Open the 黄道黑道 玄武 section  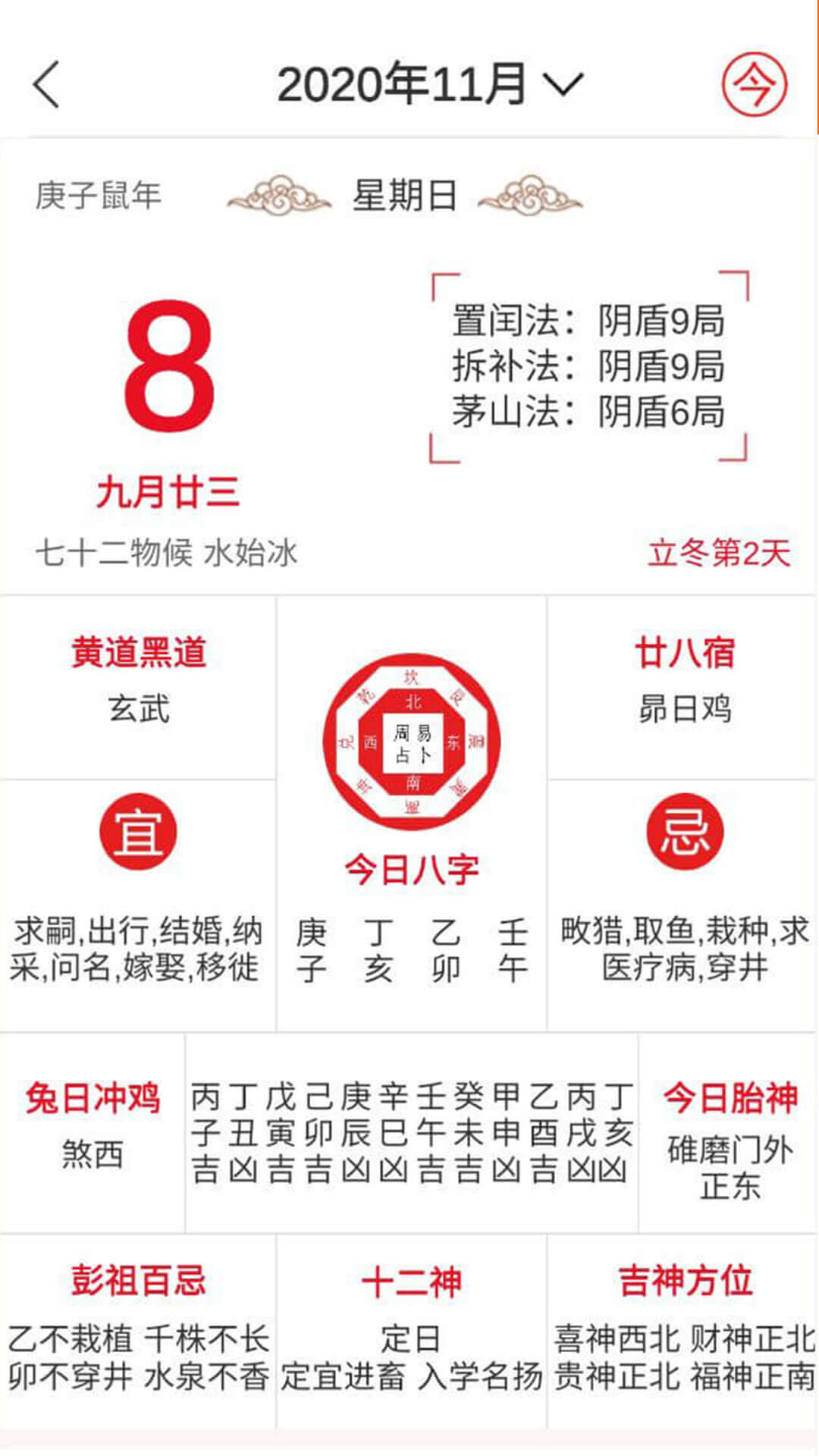click(x=138, y=682)
